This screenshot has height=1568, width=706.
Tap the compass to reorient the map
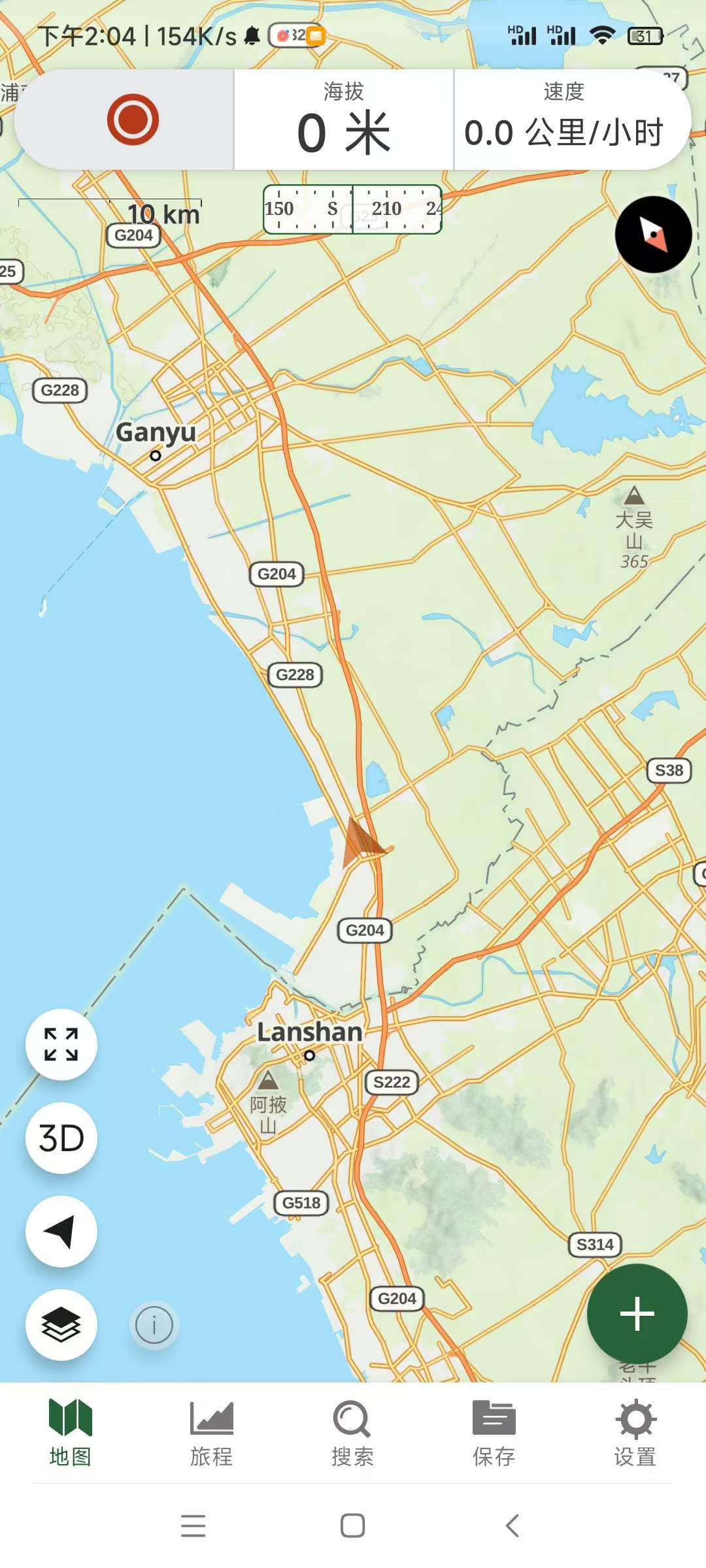coord(653,235)
